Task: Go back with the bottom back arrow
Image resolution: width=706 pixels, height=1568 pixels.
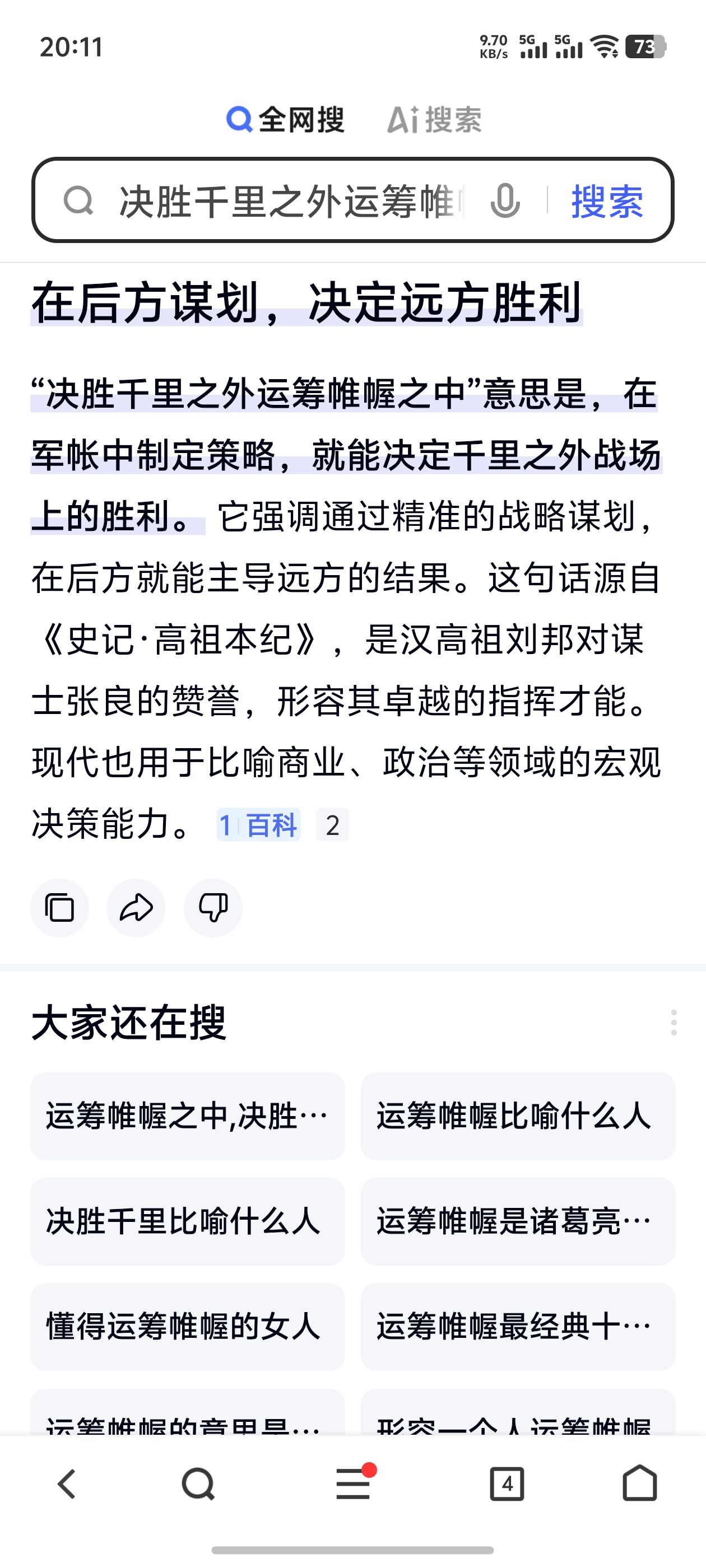Action: [x=66, y=1483]
